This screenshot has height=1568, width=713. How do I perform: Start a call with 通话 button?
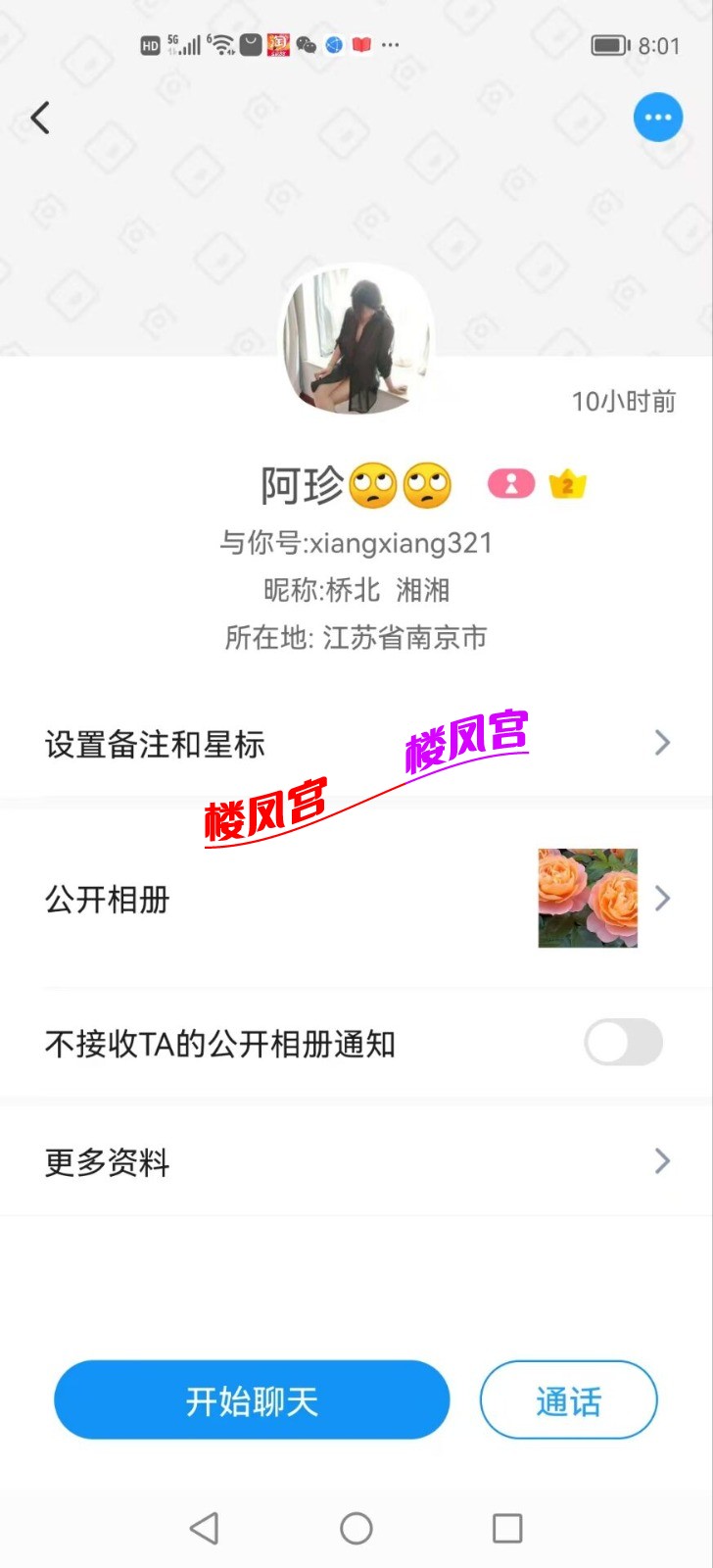coord(568,1400)
